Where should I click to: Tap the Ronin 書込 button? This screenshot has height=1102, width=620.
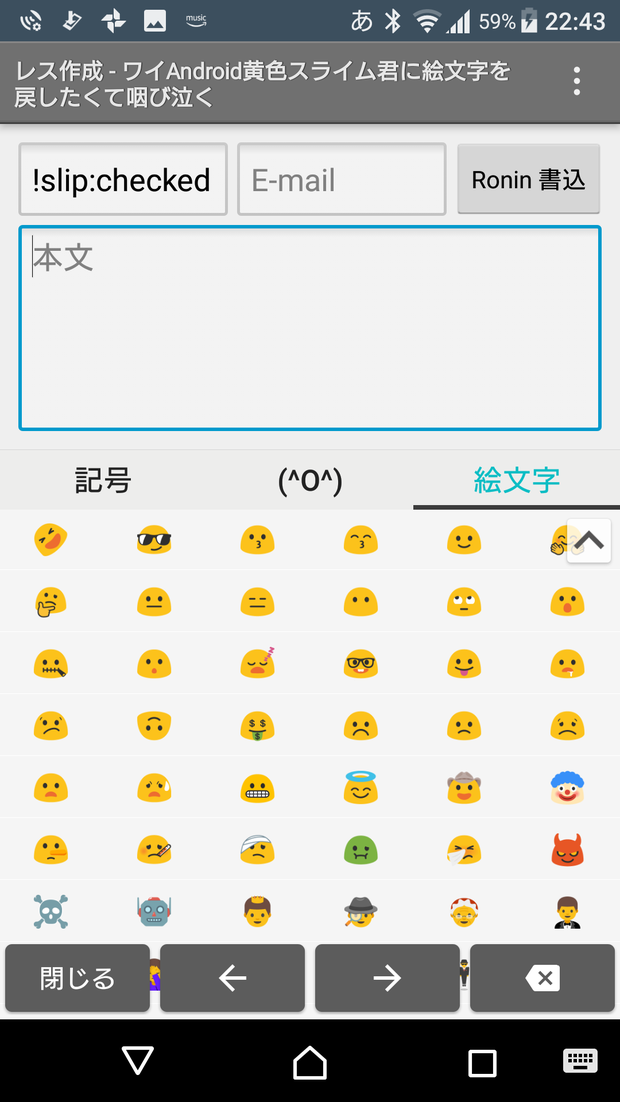click(x=529, y=179)
